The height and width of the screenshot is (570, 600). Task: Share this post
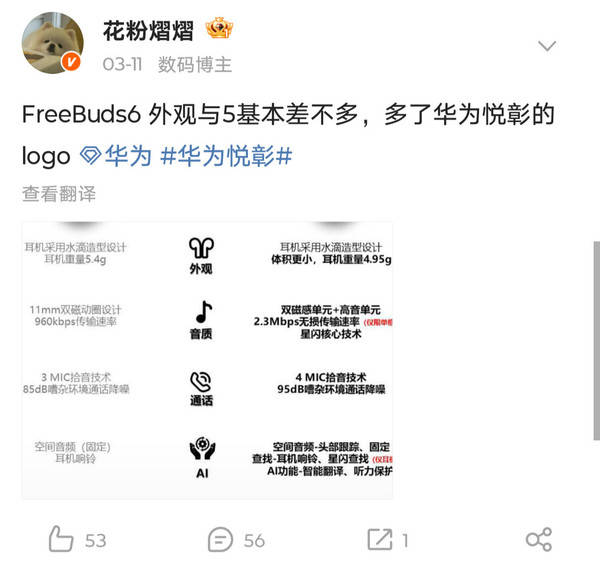(538, 539)
